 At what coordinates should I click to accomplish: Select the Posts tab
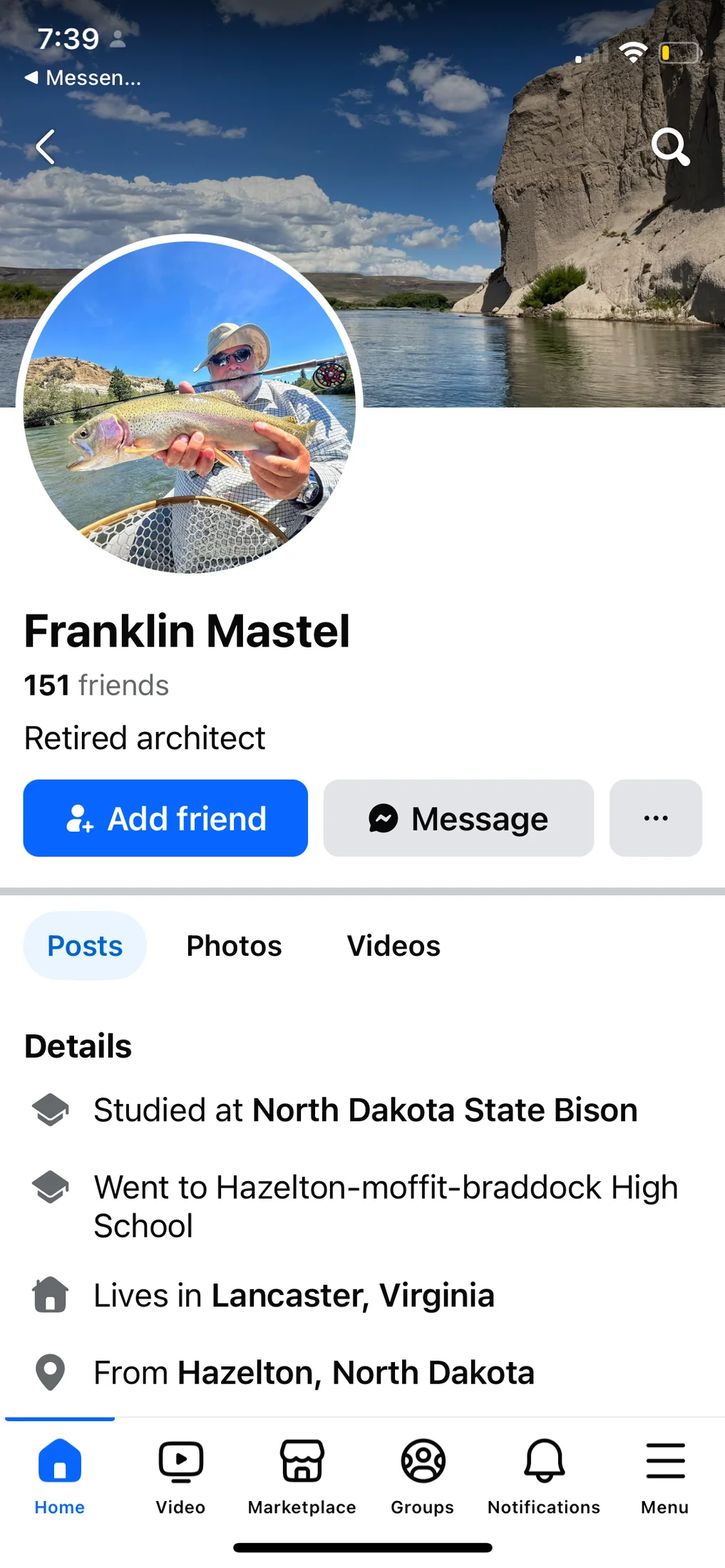coord(85,946)
